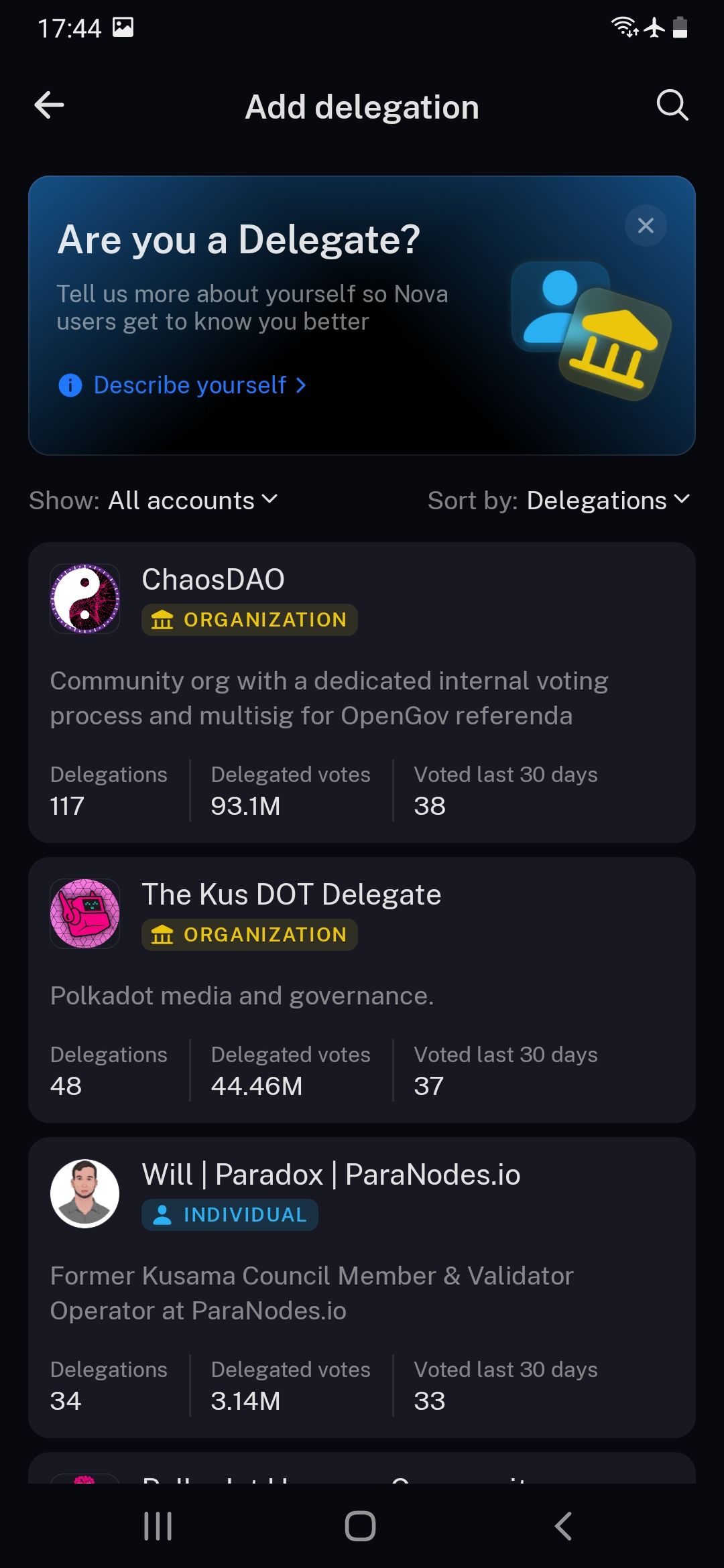Select The Kus DOT Delegate card

(362, 990)
